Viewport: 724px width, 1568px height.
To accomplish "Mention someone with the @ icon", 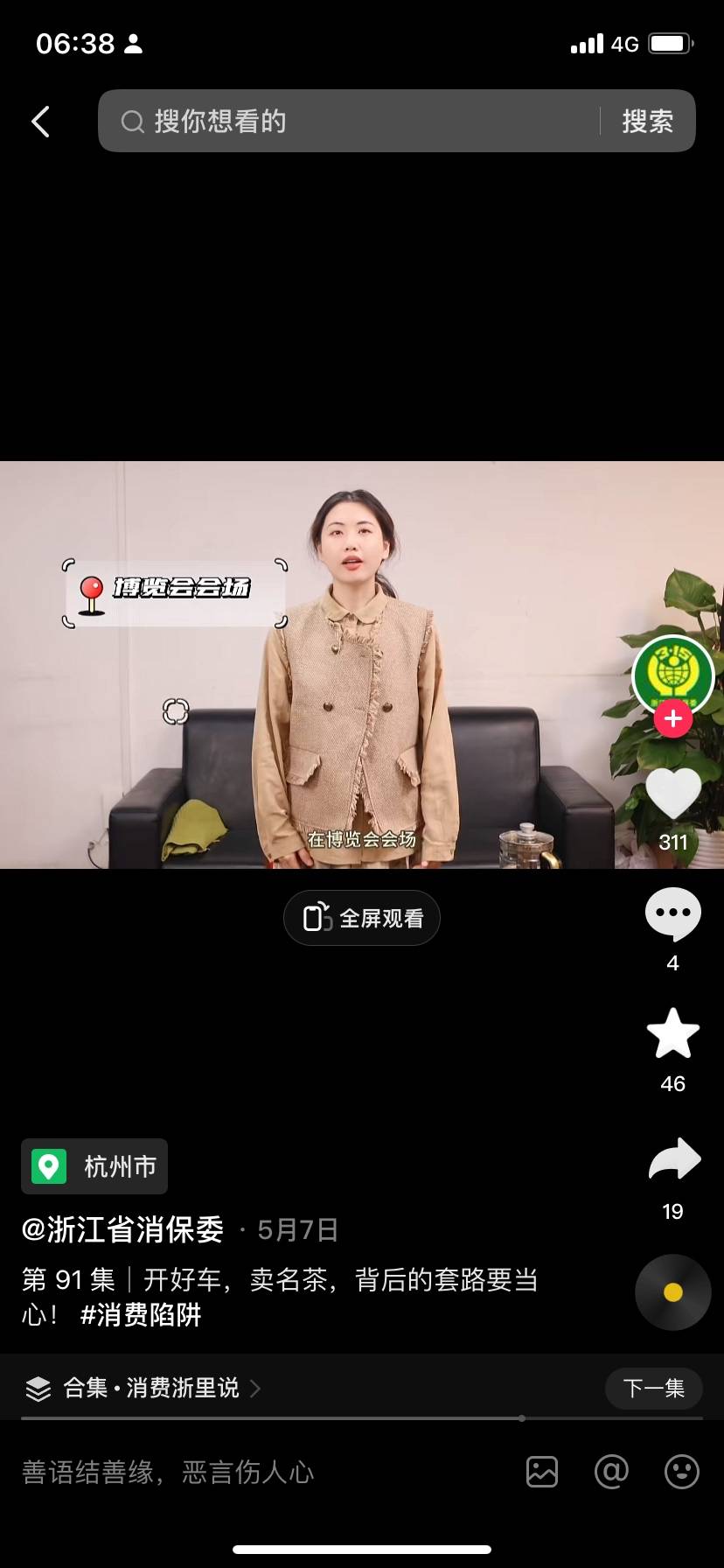I will 611,1472.
